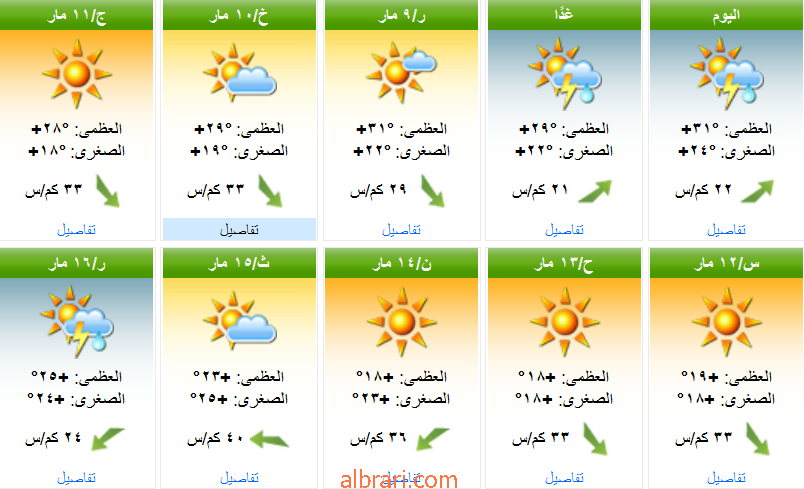The width and height of the screenshot is (804, 489).
Task: View details for ١٣ مار forecast
Action: pyautogui.click(x=564, y=478)
